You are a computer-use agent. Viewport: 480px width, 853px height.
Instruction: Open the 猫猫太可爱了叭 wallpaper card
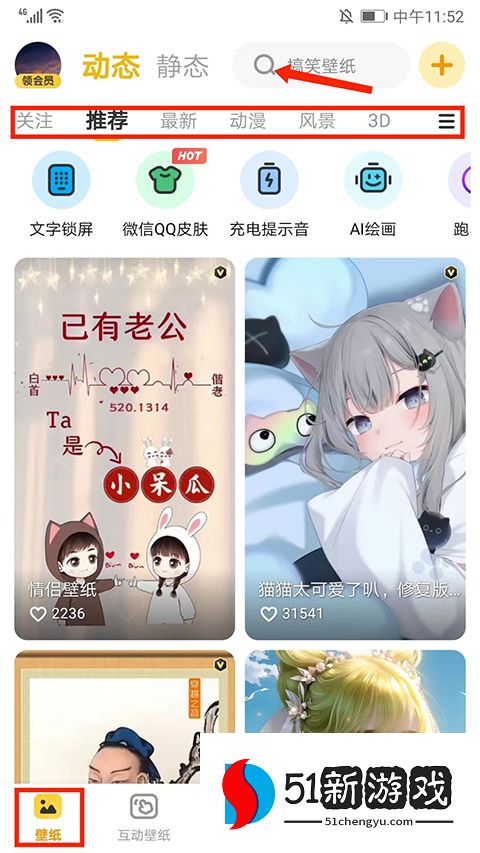point(355,449)
